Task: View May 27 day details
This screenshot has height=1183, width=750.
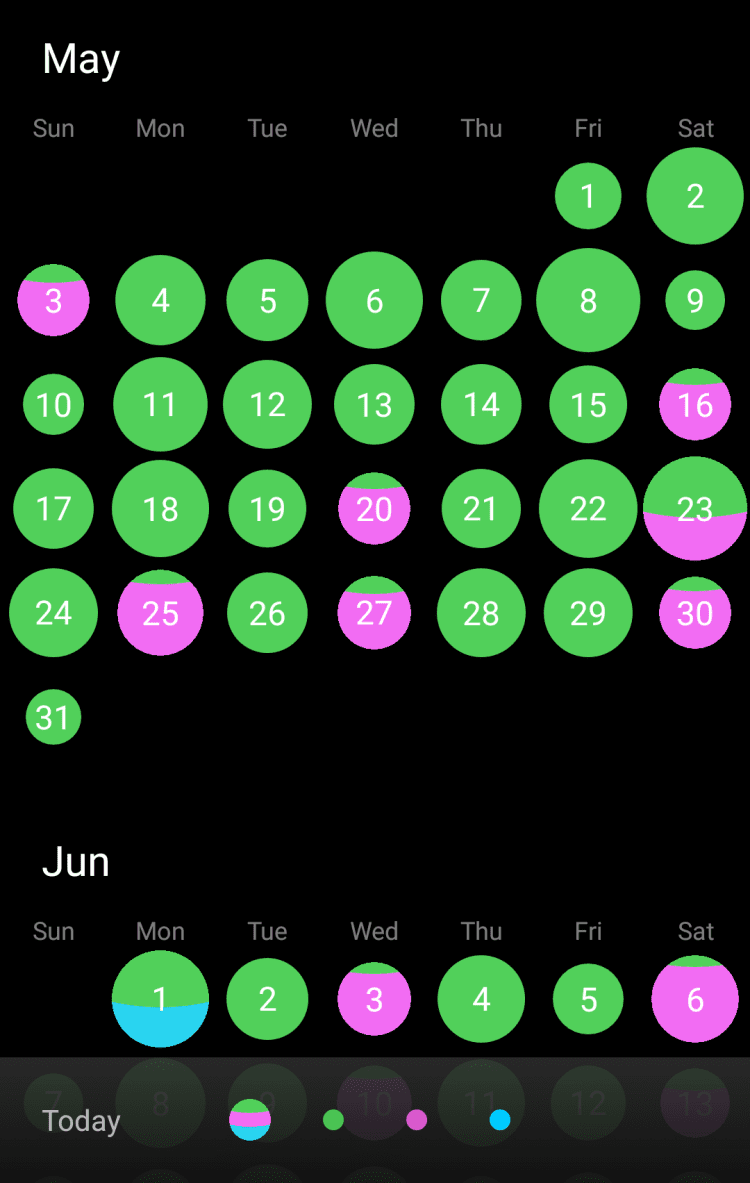Action: tap(374, 612)
